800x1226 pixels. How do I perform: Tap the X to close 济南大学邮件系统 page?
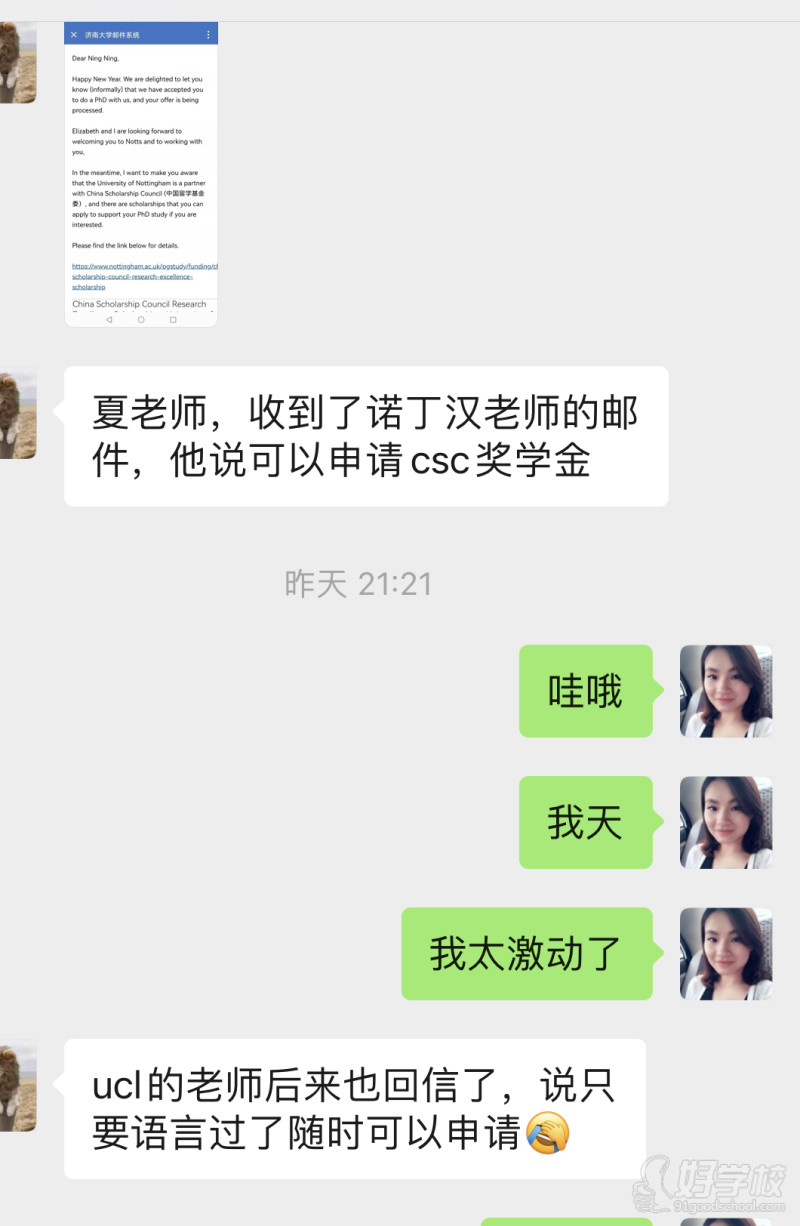pyautogui.click(x=73, y=33)
